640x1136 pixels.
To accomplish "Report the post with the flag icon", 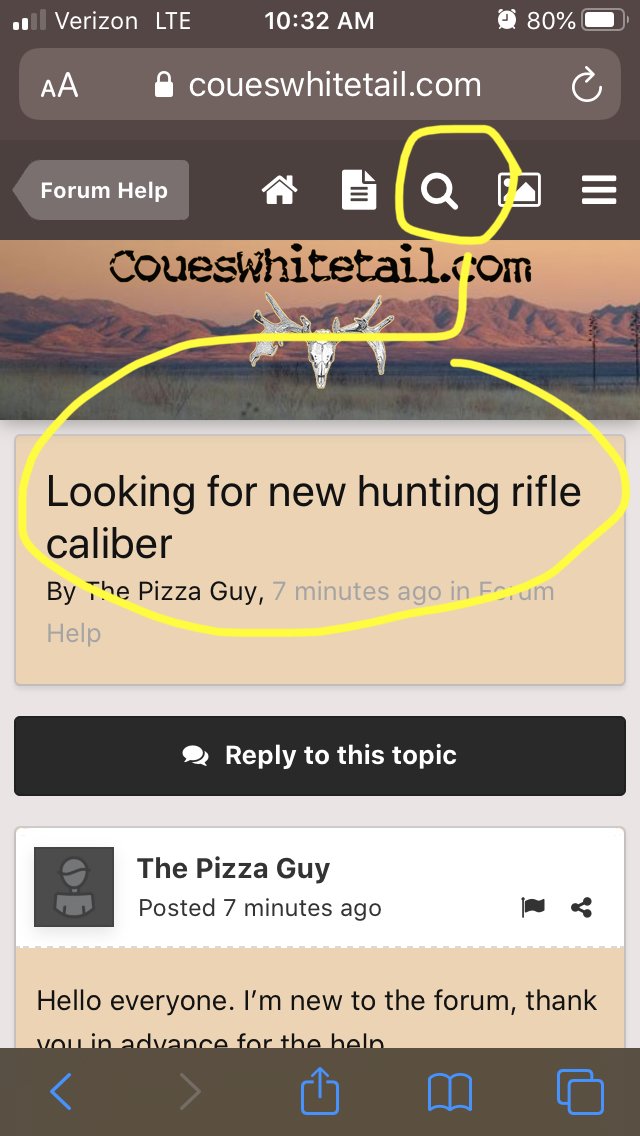I will (x=533, y=906).
